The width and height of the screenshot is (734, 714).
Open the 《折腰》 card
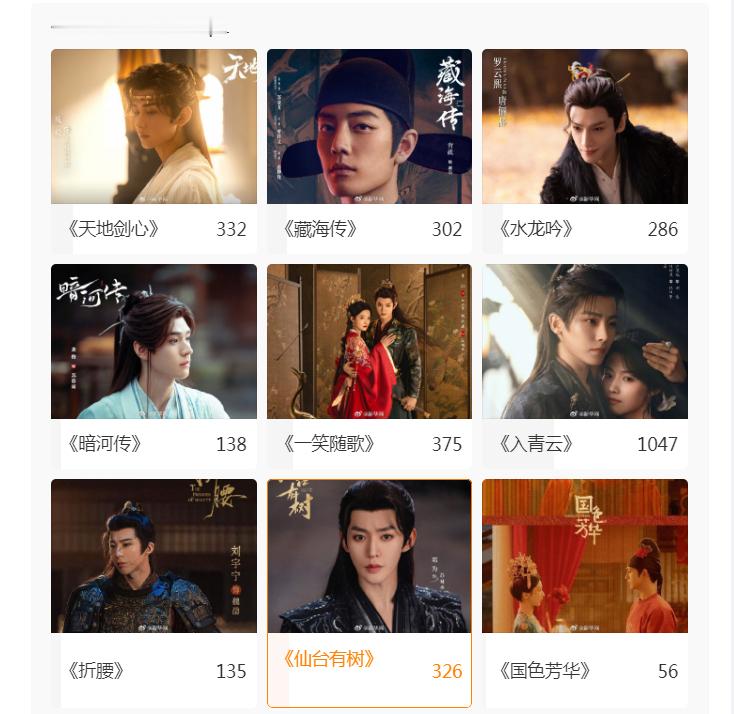(x=153, y=590)
